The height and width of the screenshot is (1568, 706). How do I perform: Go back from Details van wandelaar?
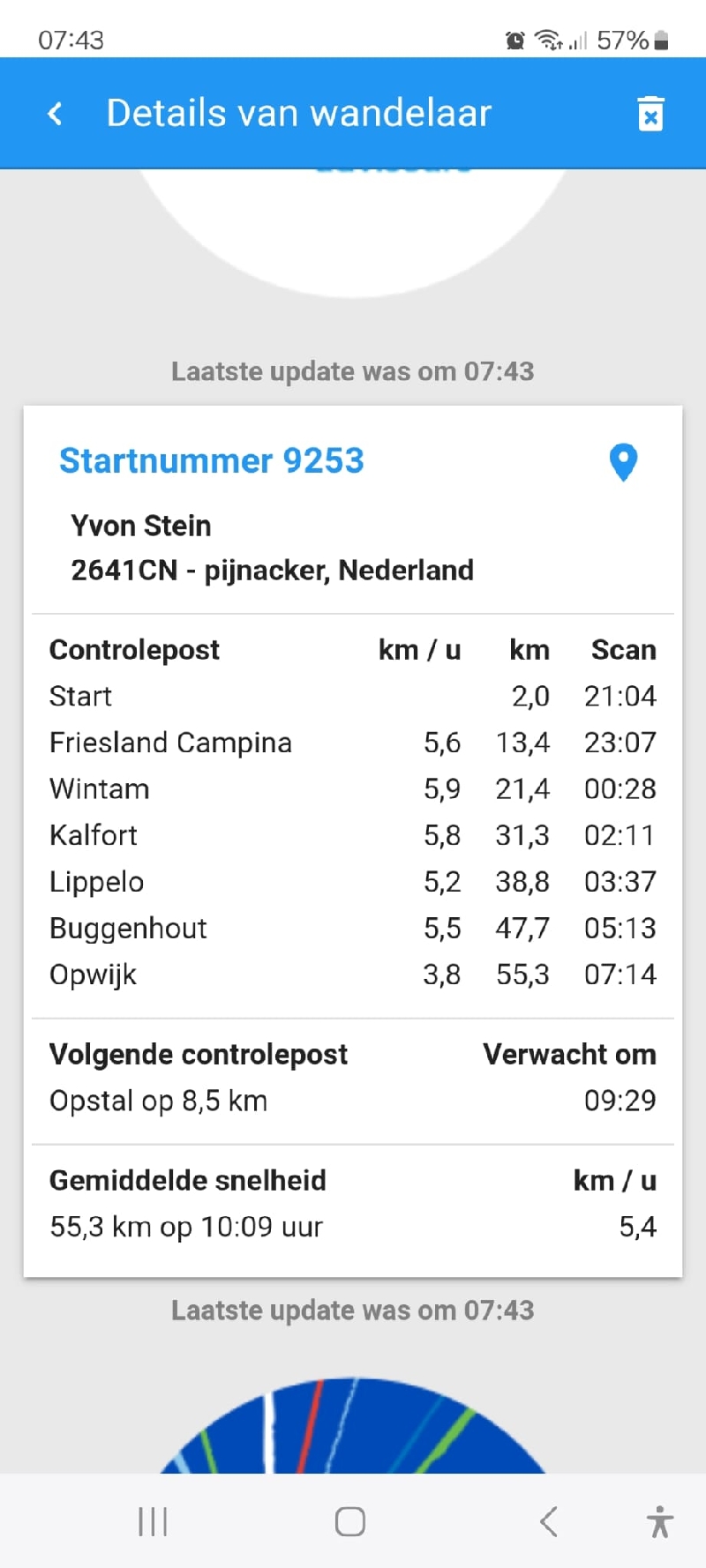[x=55, y=114]
